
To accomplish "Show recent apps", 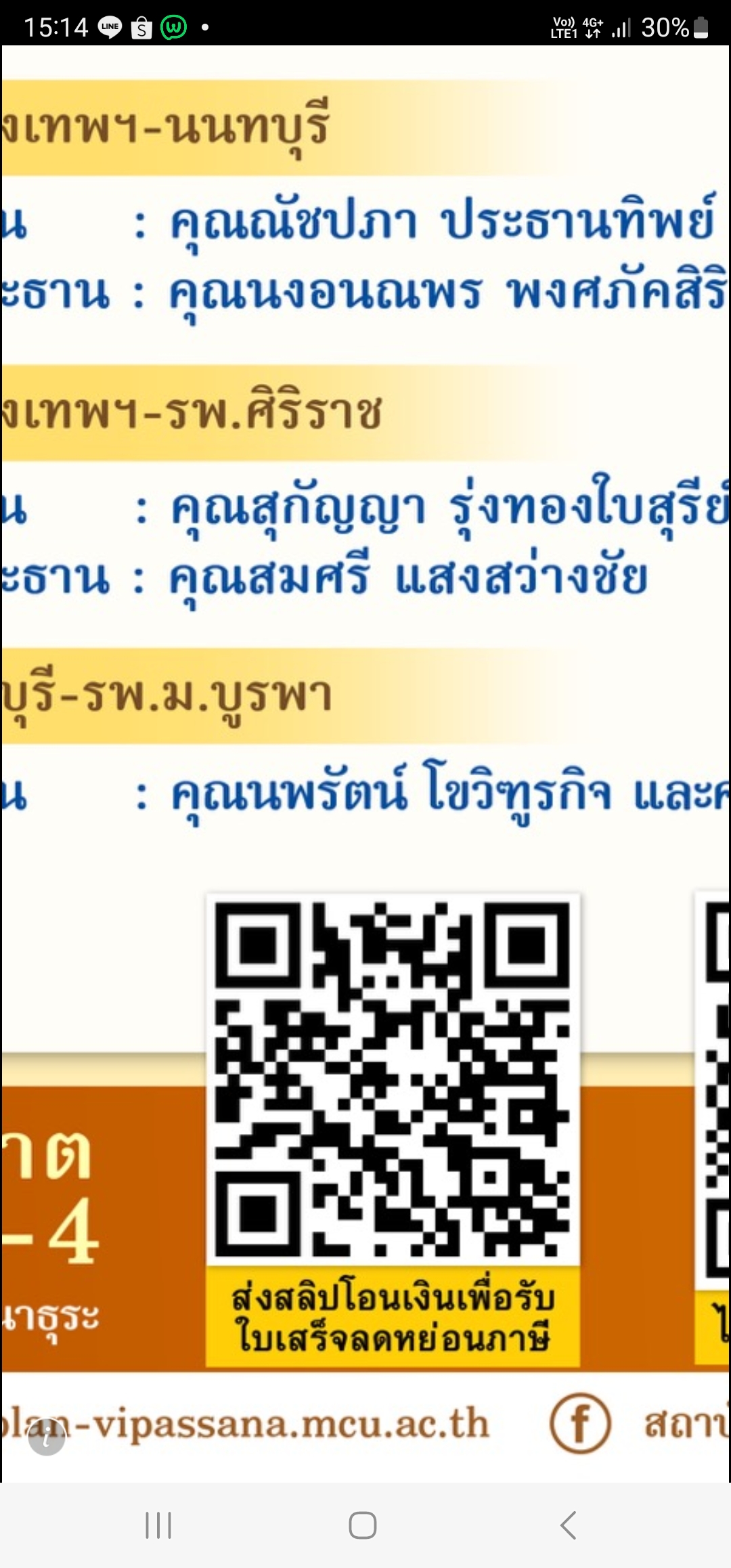I will click(158, 1525).
